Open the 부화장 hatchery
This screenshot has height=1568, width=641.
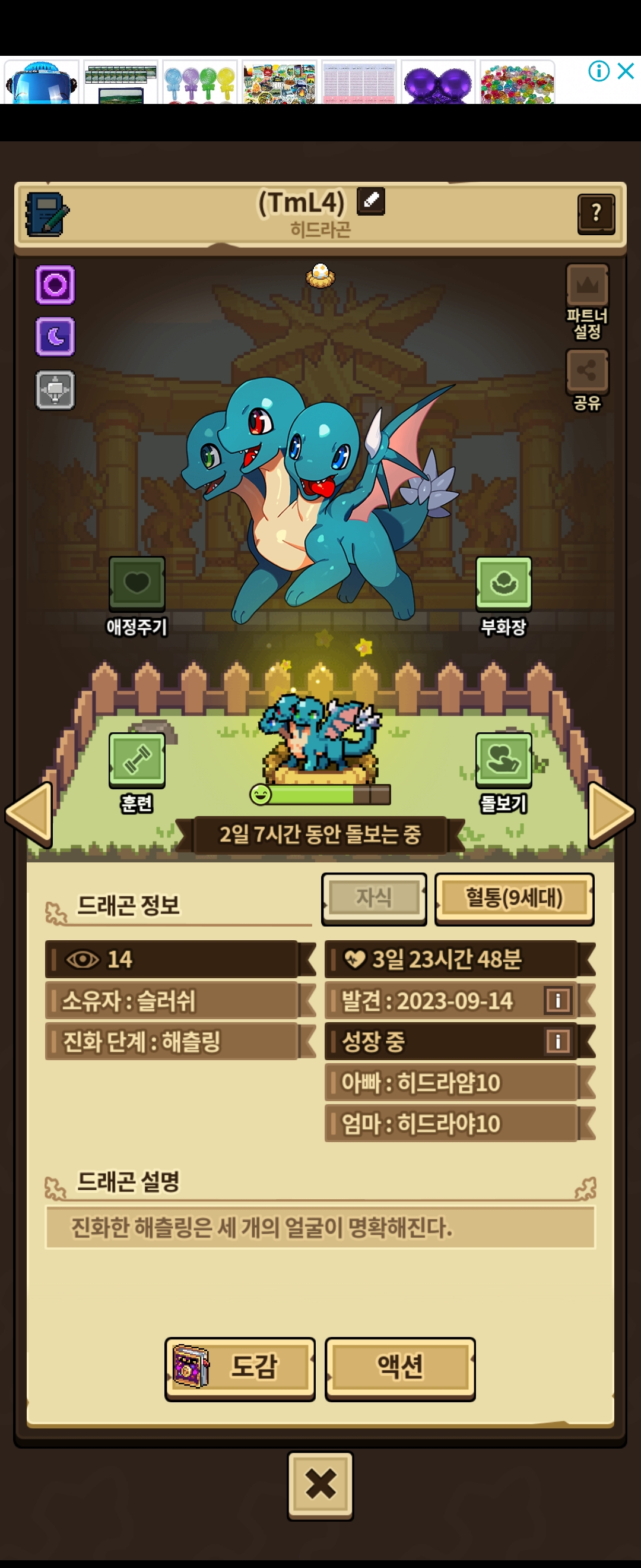(503, 584)
